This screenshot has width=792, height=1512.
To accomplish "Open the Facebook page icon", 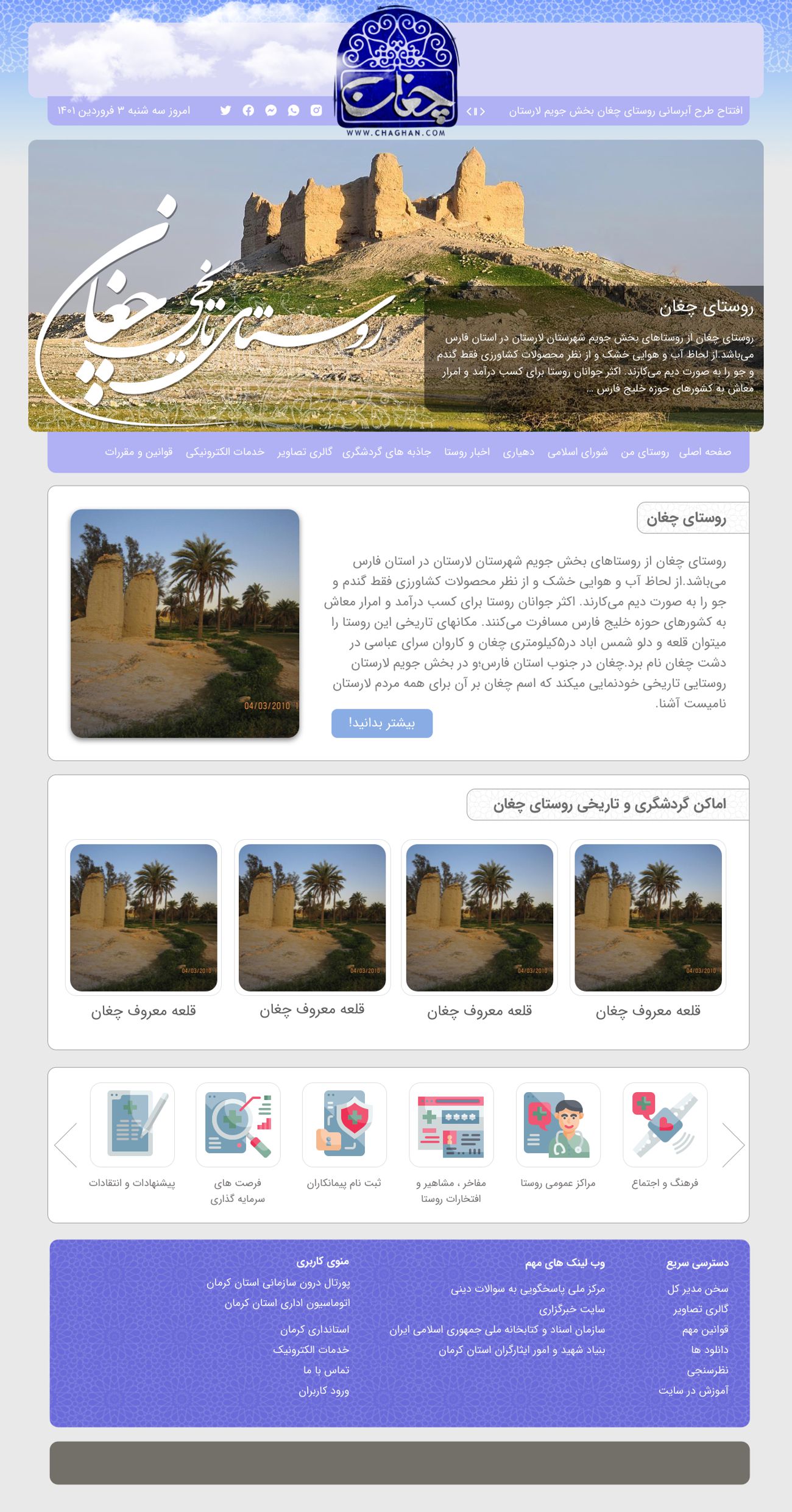I will [x=248, y=110].
